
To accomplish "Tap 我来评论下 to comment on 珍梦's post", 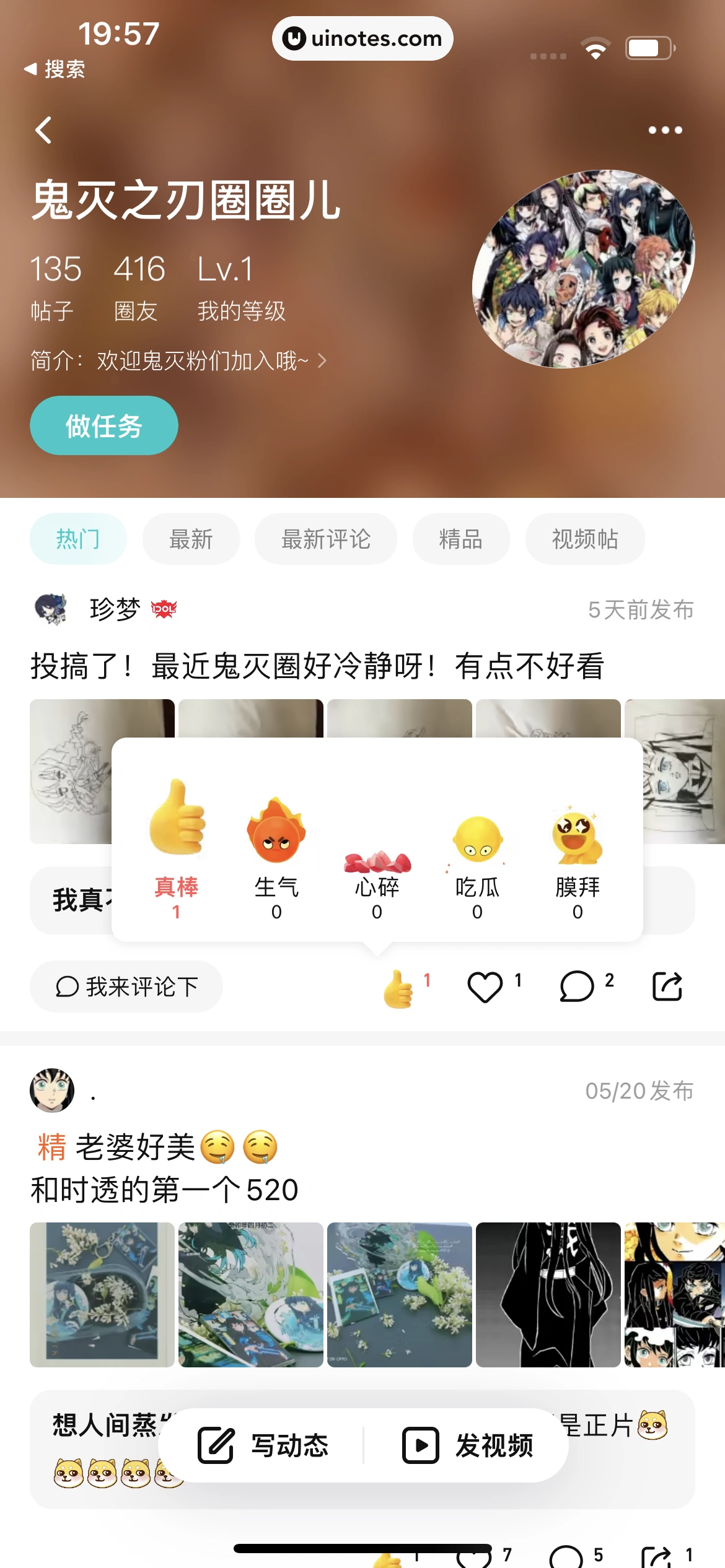I will [126, 987].
